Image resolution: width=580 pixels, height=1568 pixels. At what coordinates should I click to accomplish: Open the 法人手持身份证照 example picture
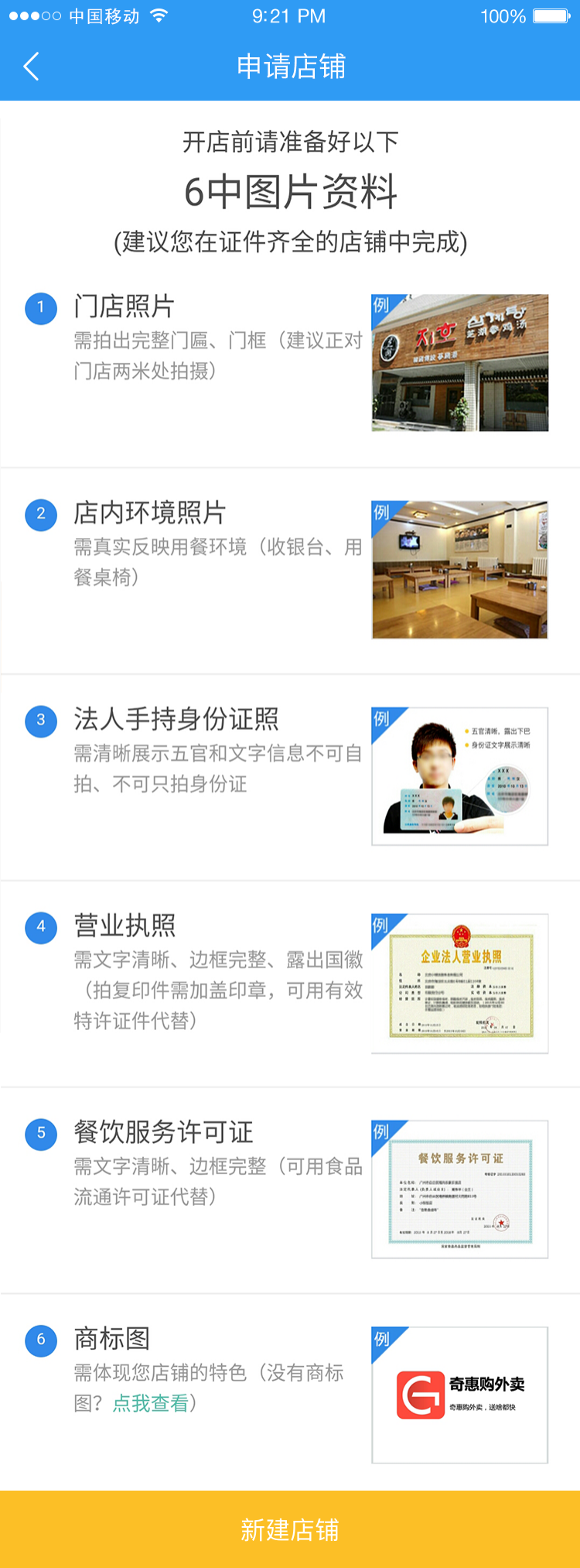point(460,776)
